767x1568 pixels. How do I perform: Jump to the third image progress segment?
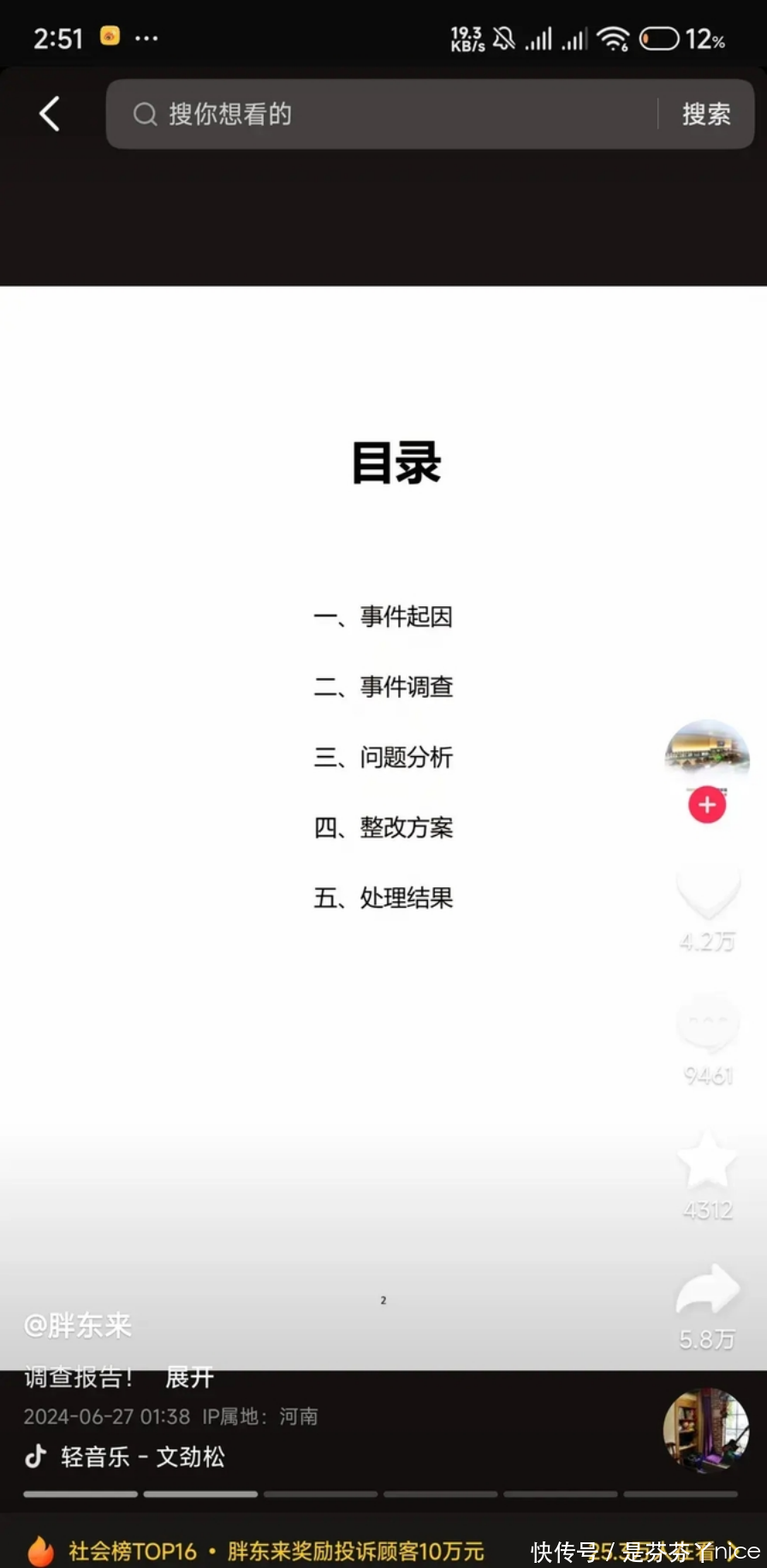point(320,1494)
